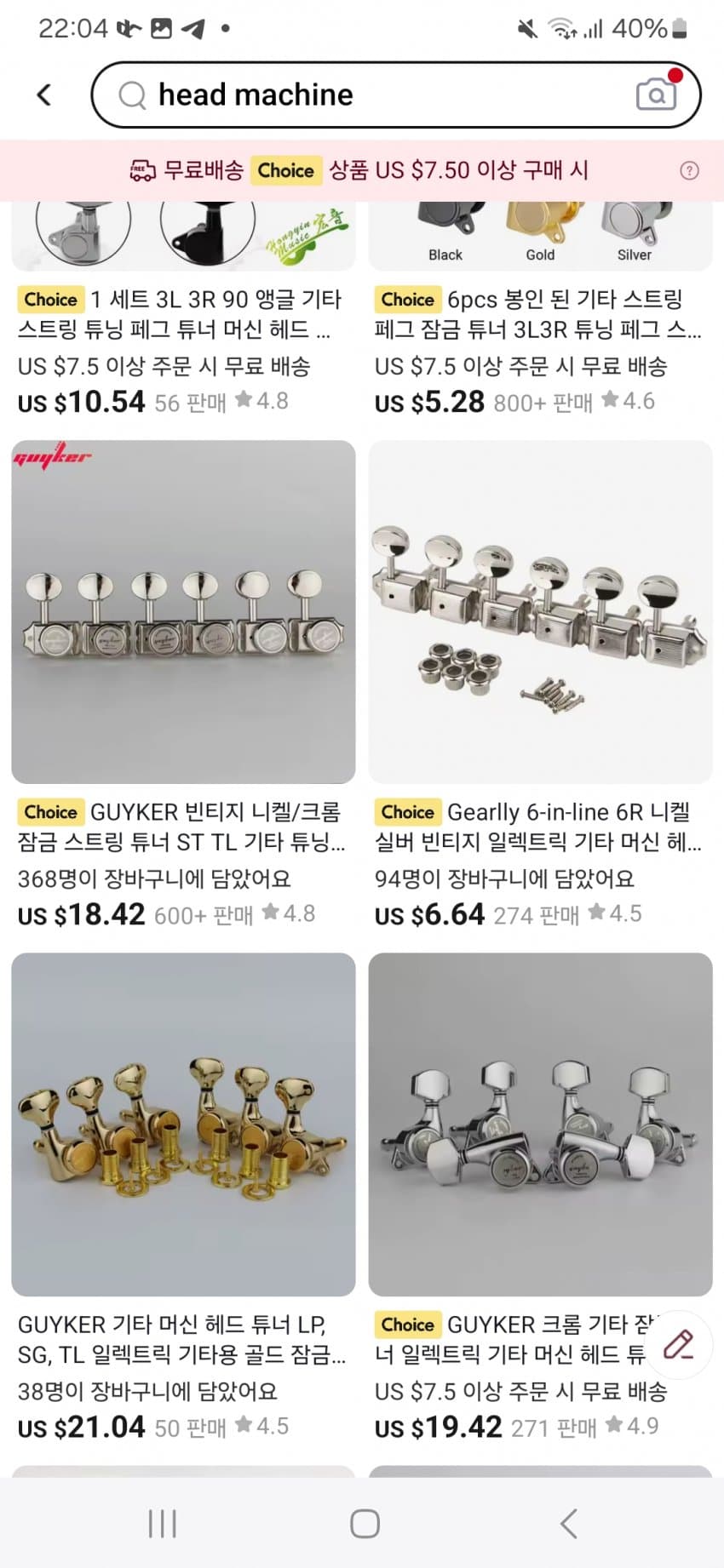The height and width of the screenshot is (1568, 724).
Task: Open the US $5.28 6pcs tuner product
Action: point(539,313)
